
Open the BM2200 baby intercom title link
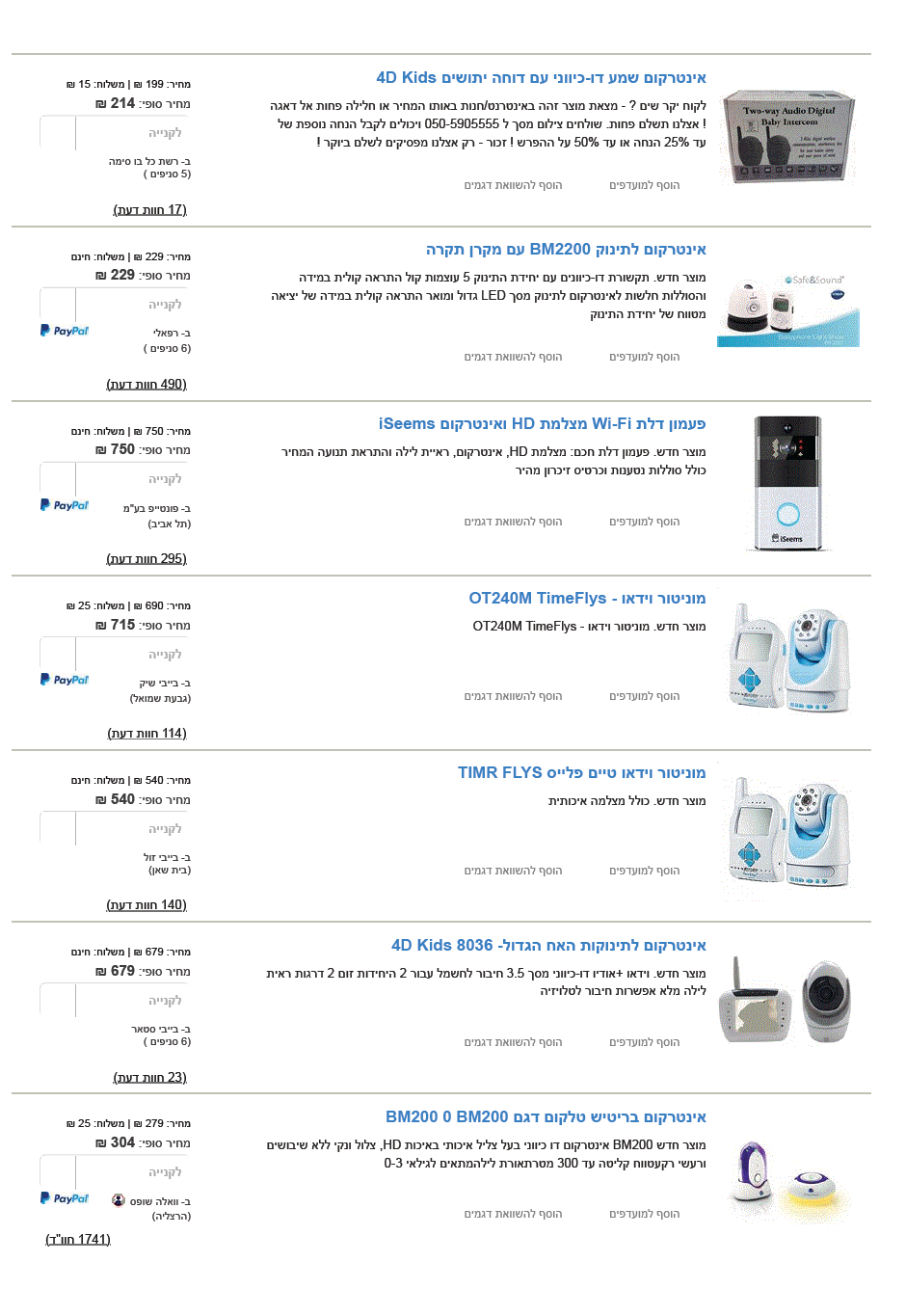click(x=566, y=250)
